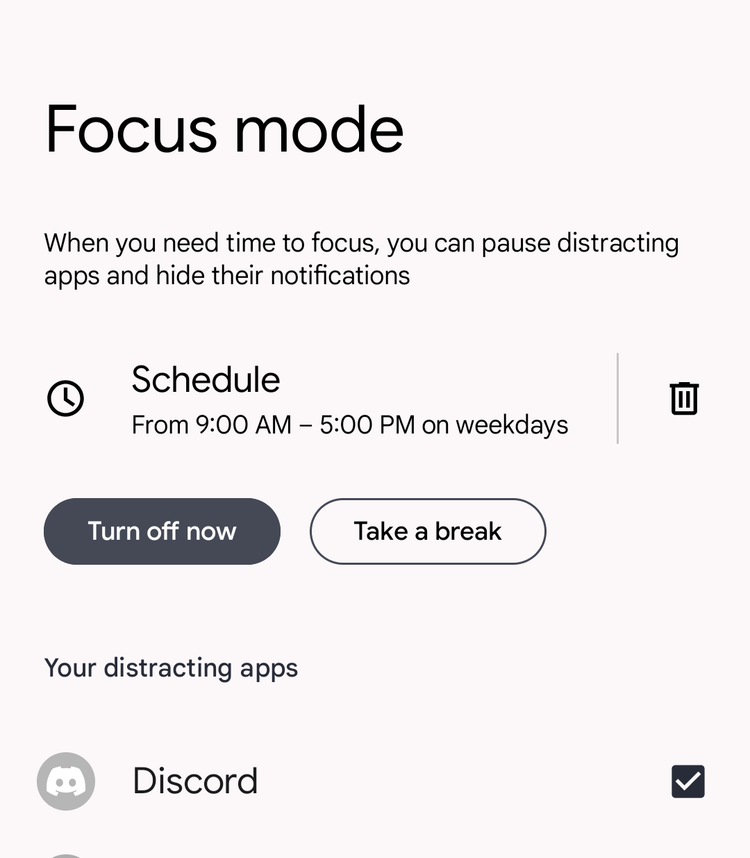The height and width of the screenshot is (858, 750).
Task: Select the Your distracting apps section header
Action: tap(170, 667)
